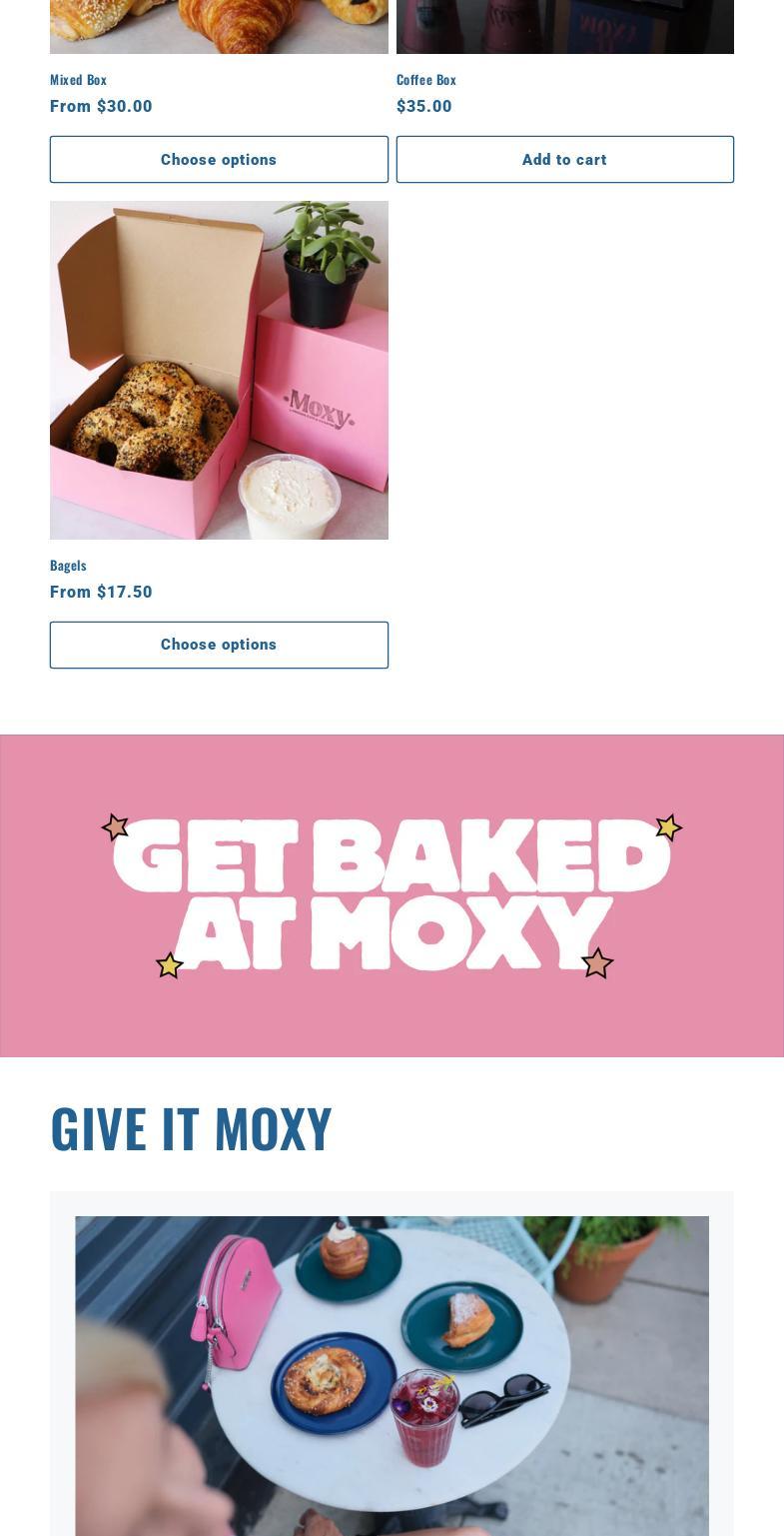Image resolution: width=784 pixels, height=1536 pixels.
Task: Click the From $30.00 price text
Action: [x=101, y=106]
